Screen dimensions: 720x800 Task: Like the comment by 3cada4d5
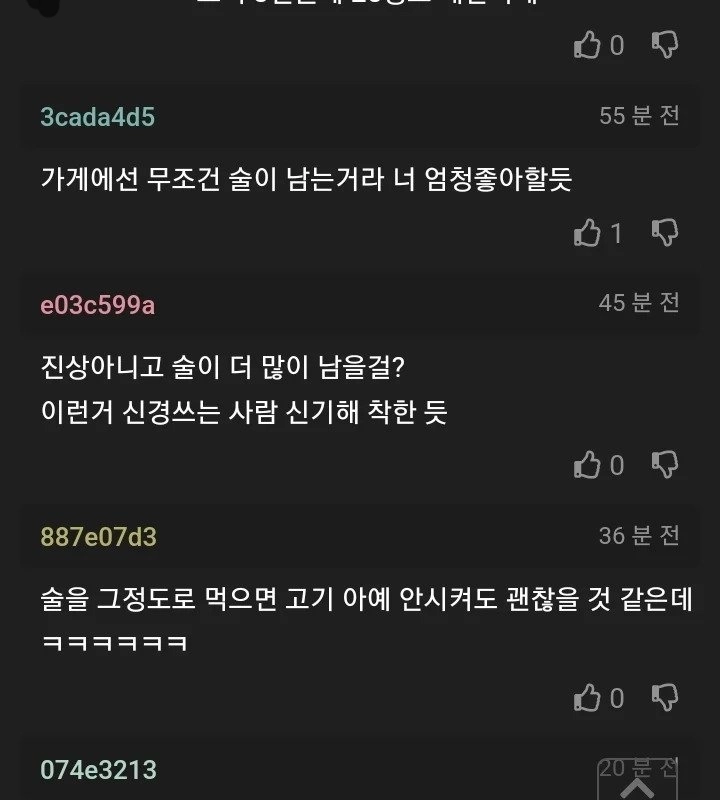pyautogui.click(x=588, y=233)
